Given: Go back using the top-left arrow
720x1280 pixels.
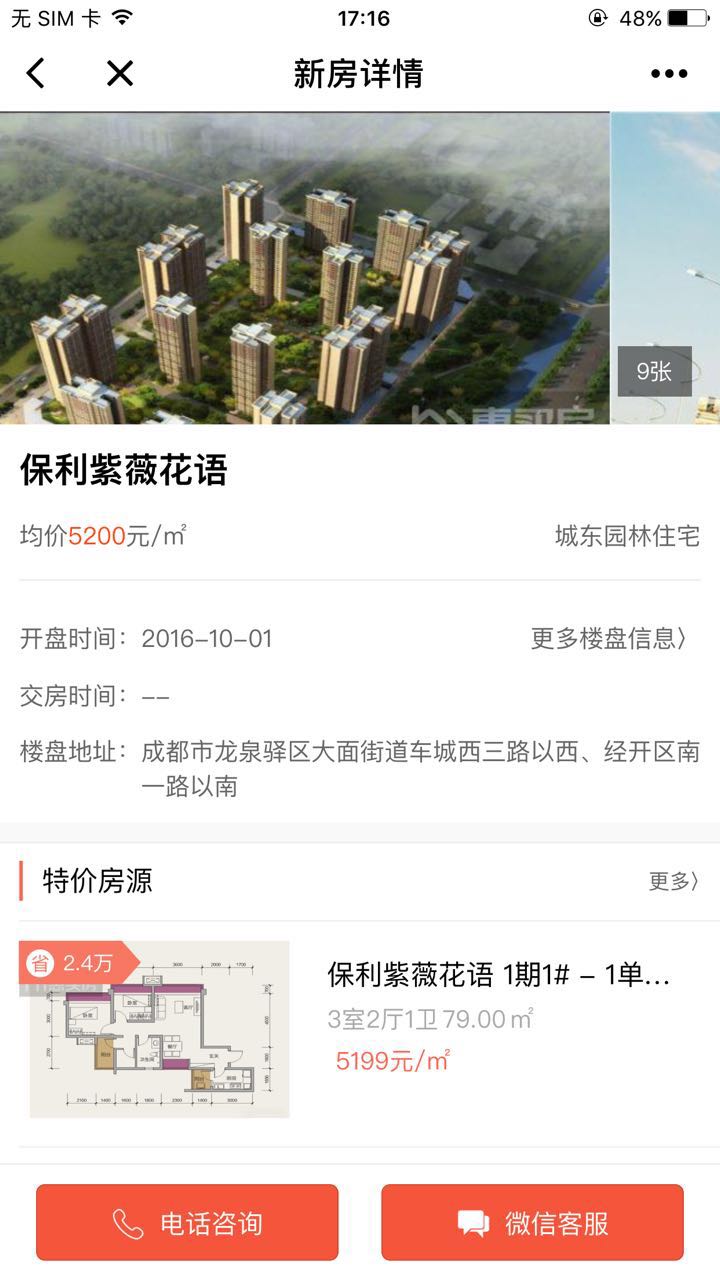Looking at the screenshot, I should (36, 73).
